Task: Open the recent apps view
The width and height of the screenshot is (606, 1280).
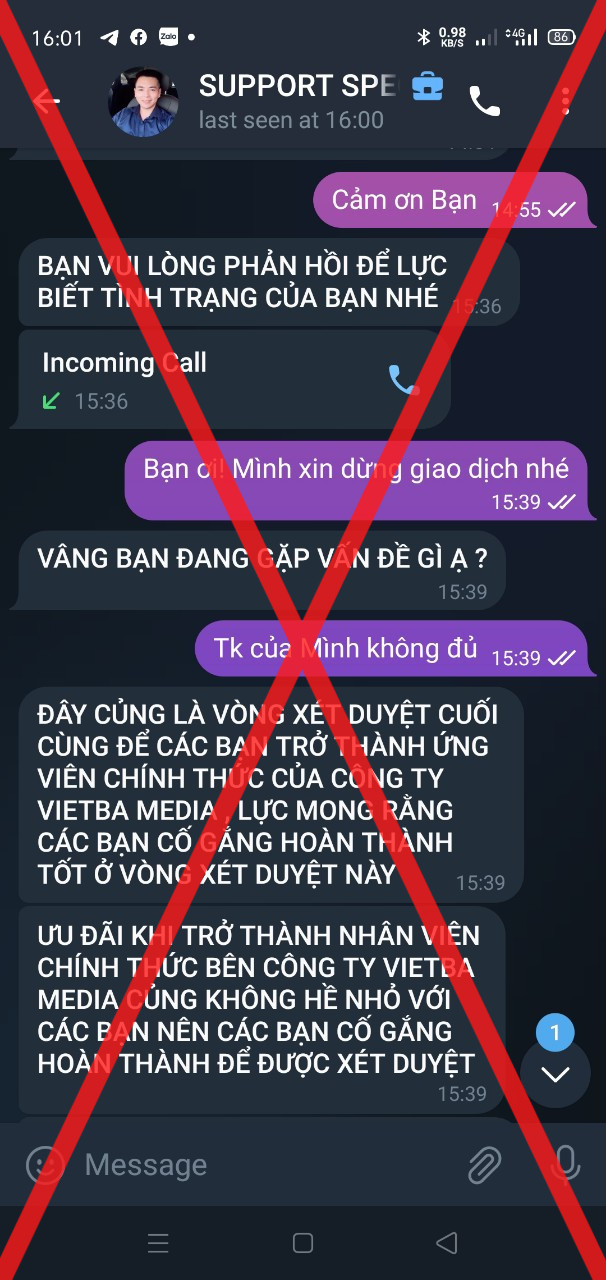Action: pos(158,1243)
